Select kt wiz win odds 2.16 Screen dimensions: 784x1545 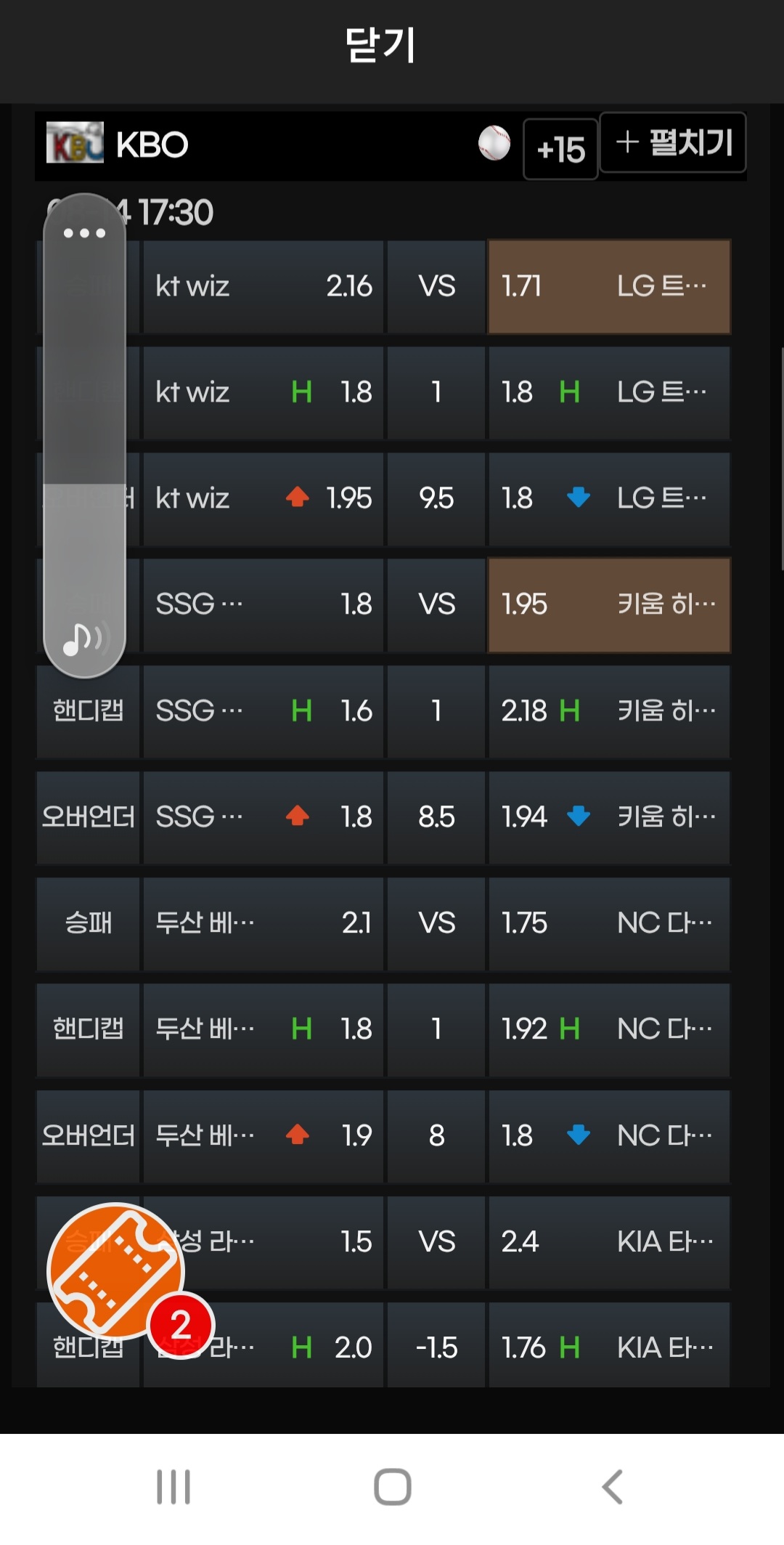[x=263, y=287]
